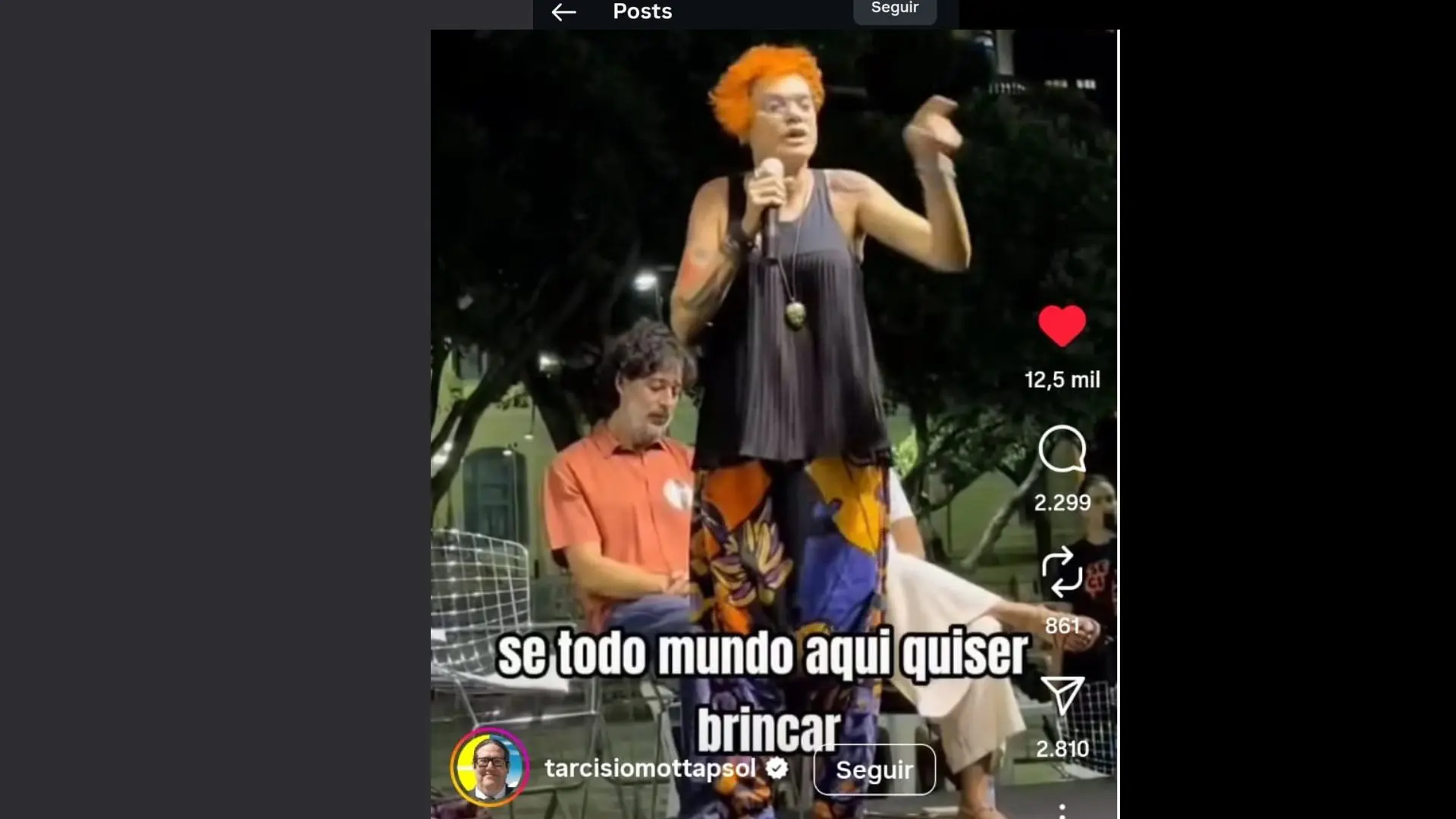Viewport: 1456px width, 819px height.
Task: Tap the Seguir button in the top bar
Action: (894, 9)
